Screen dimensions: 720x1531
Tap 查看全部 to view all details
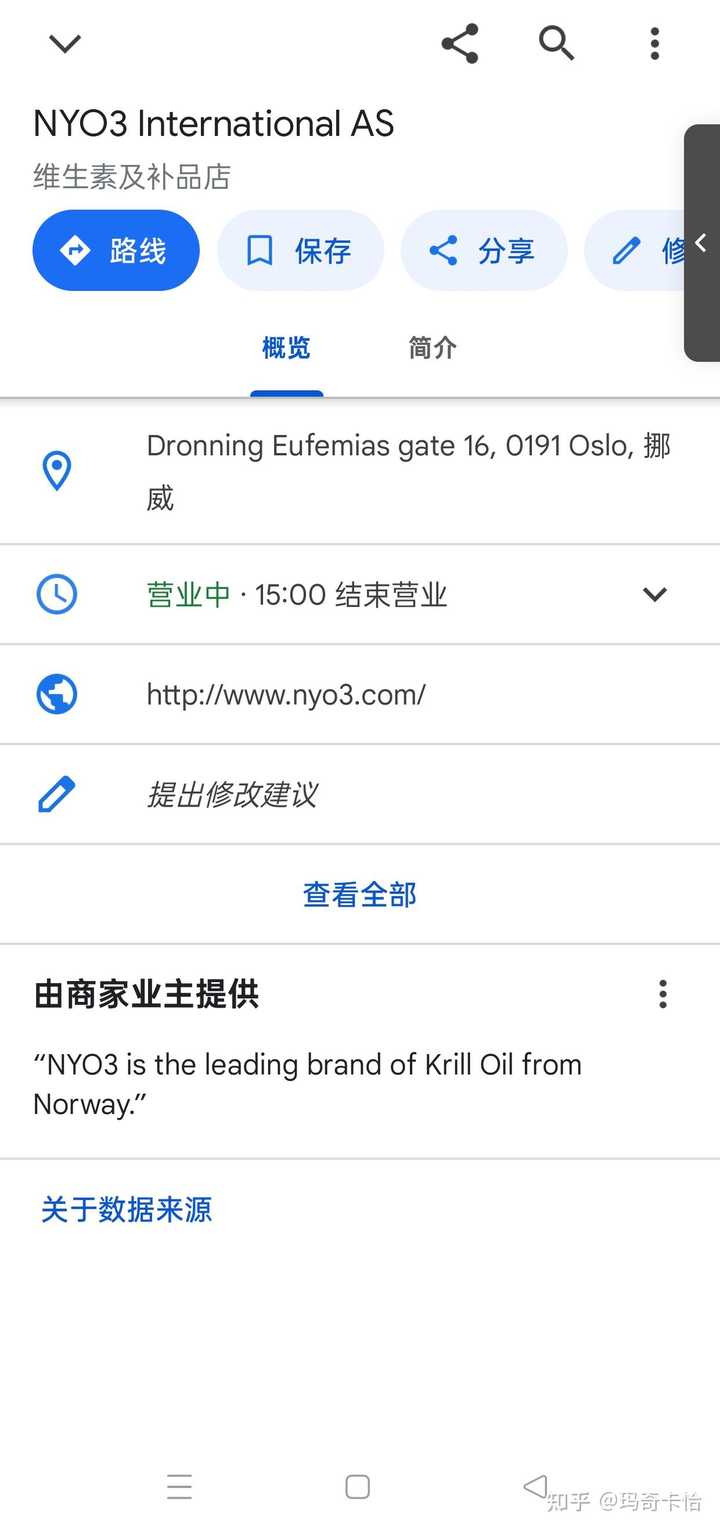point(359,895)
